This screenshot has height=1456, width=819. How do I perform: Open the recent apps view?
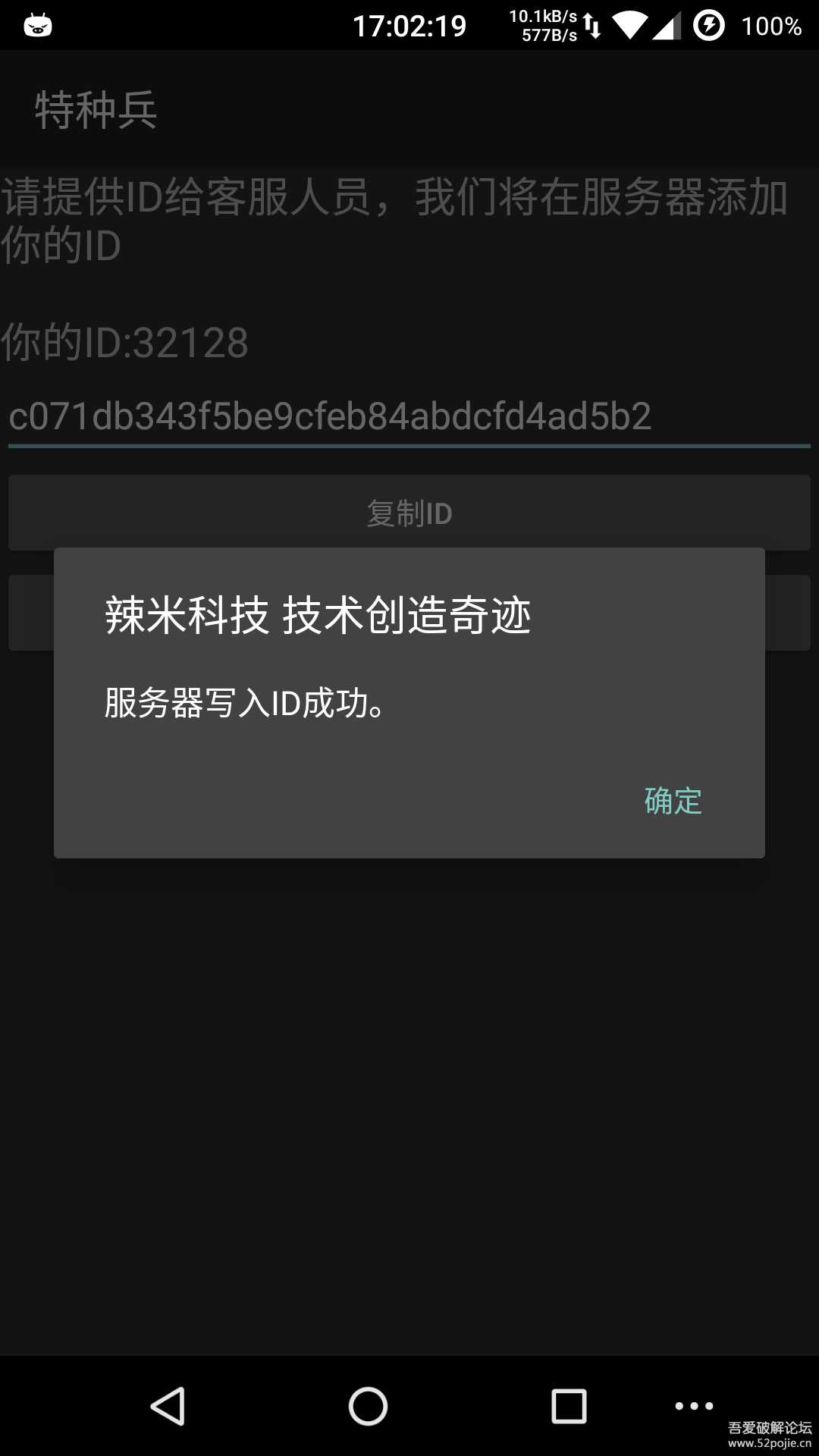point(569,1406)
